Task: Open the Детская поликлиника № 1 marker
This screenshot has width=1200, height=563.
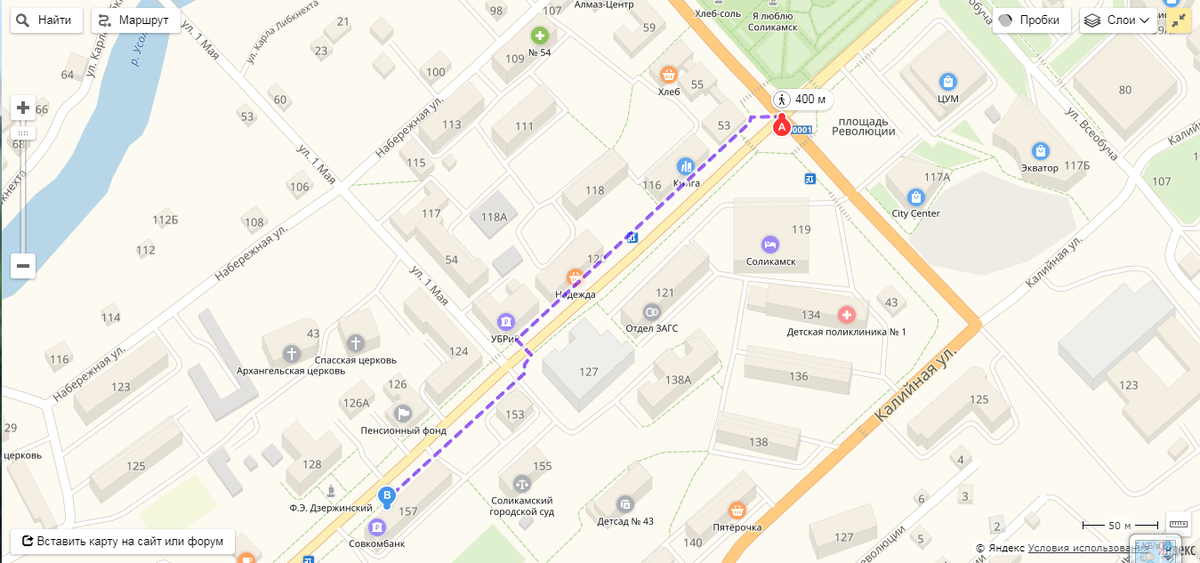Action: click(846, 314)
